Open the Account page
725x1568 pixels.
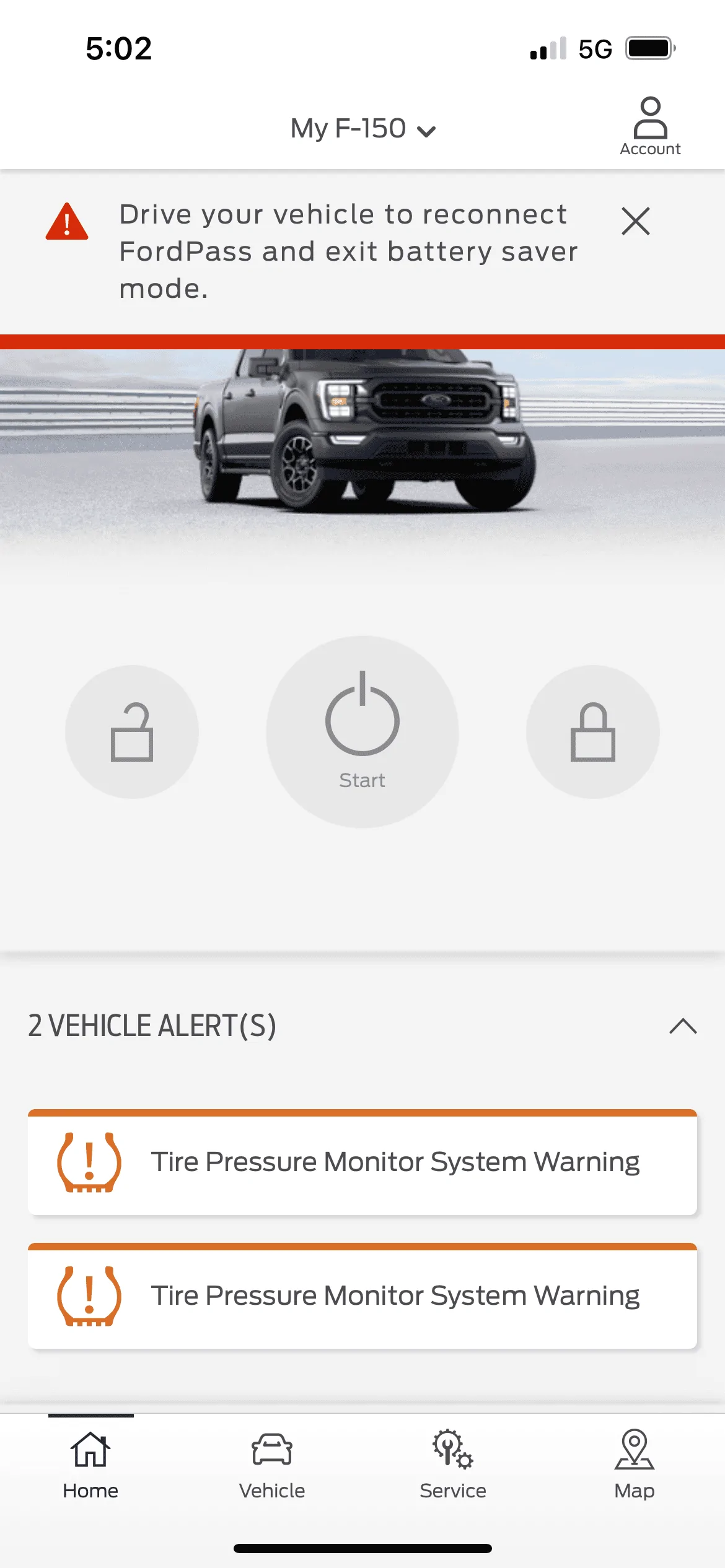(650, 126)
